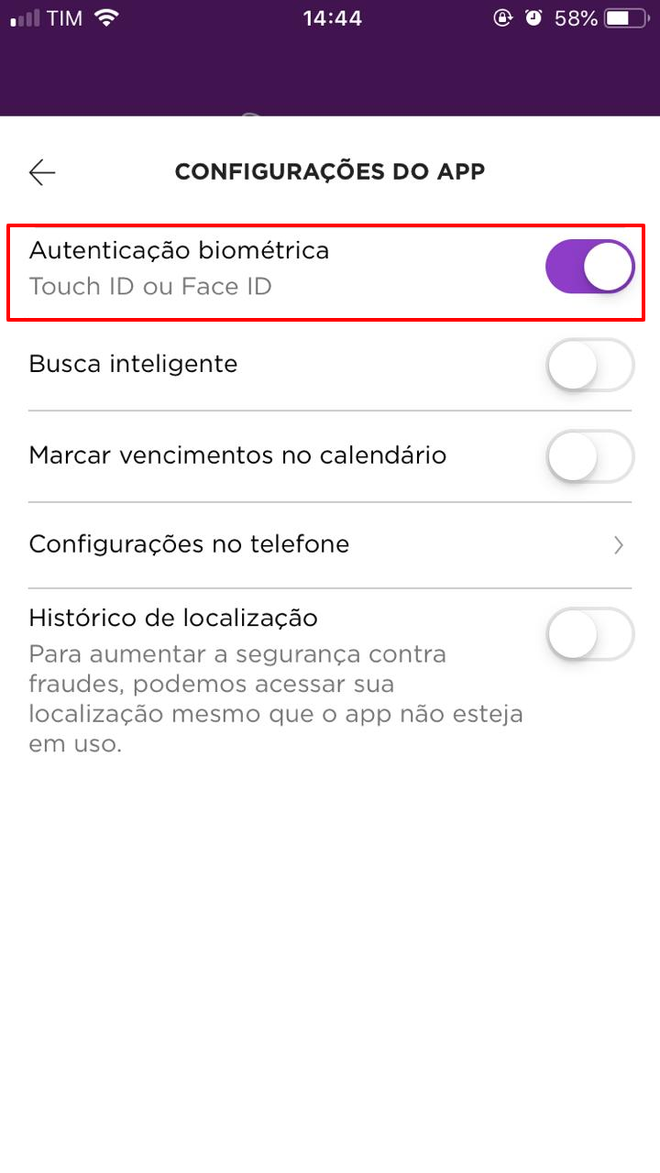
Task: Open Configurações no telefone
Action: pos(330,545)
